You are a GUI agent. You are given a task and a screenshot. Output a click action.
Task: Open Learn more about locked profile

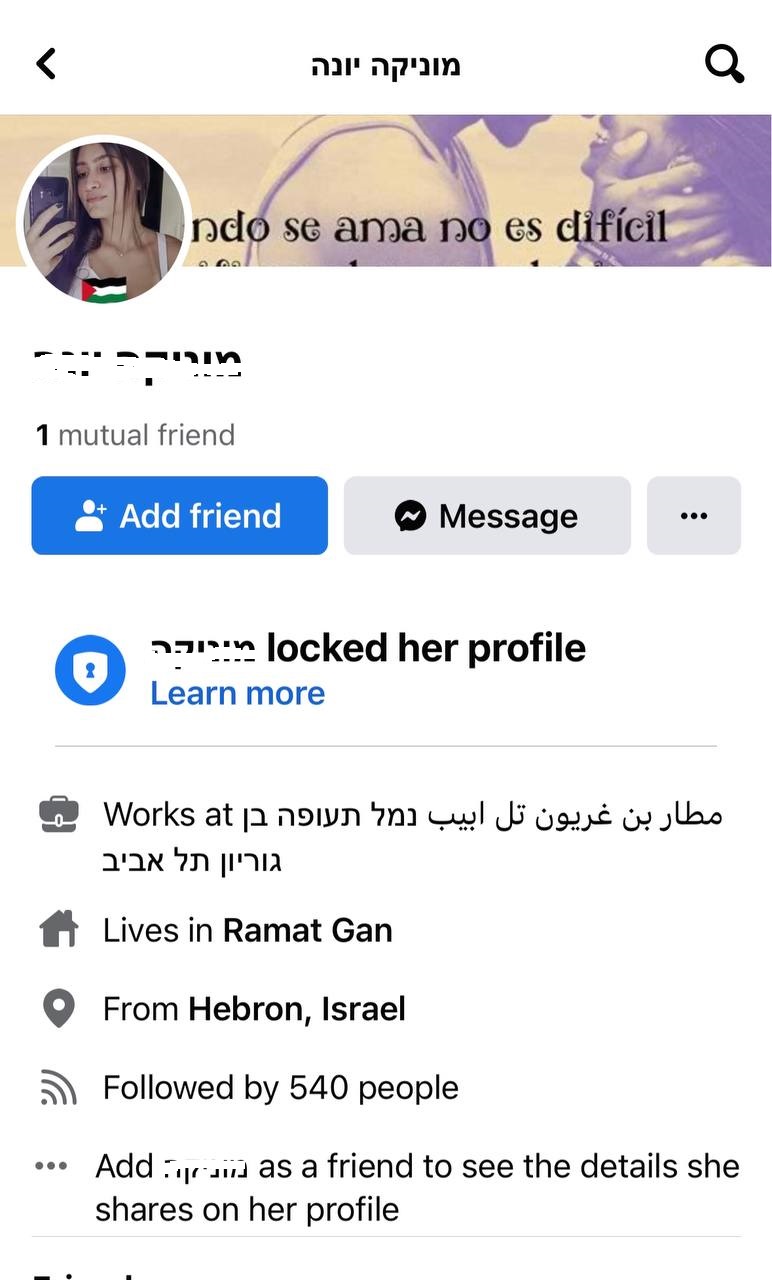(237, 693)
